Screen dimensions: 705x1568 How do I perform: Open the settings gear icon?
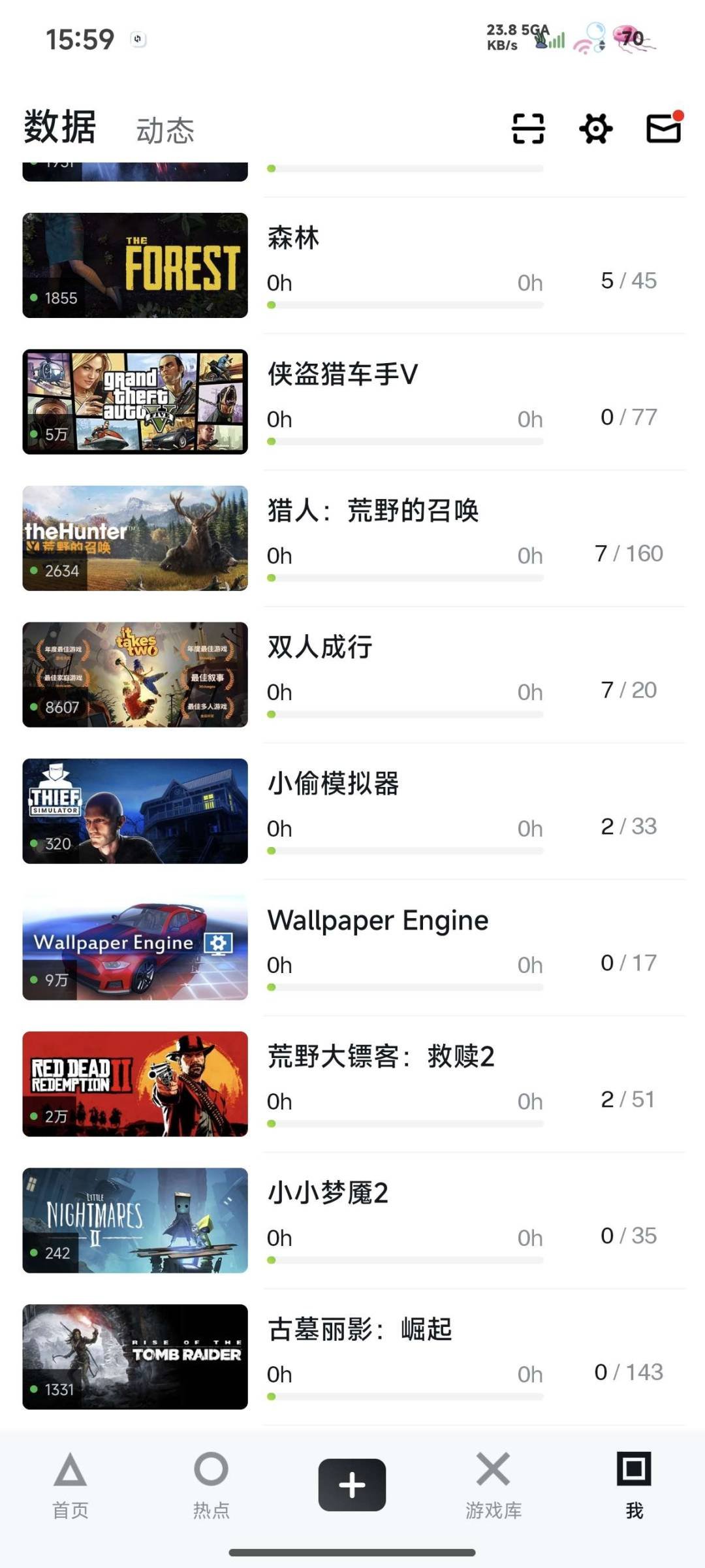595,129
